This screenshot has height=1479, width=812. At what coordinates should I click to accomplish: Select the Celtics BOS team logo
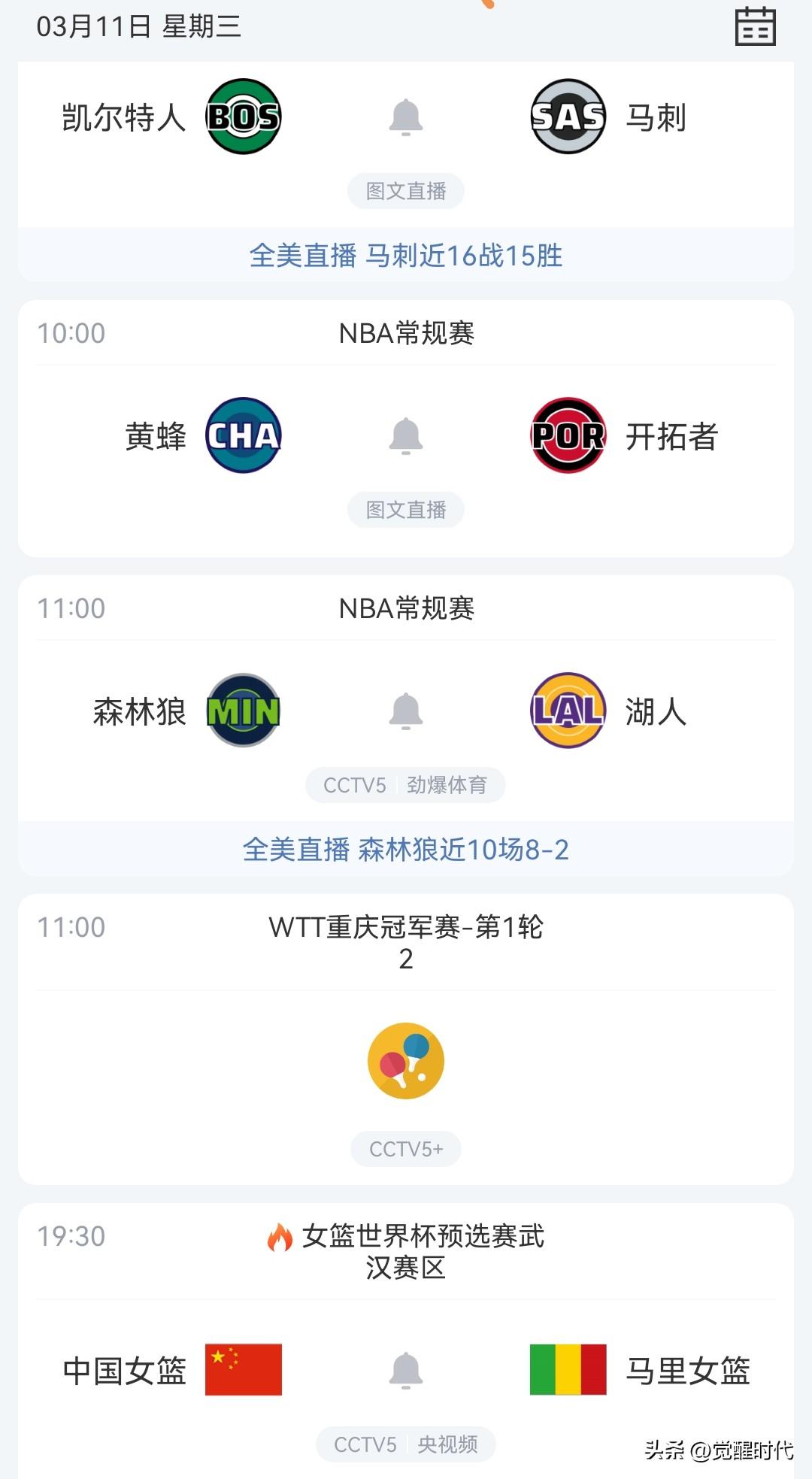(244, 116)
